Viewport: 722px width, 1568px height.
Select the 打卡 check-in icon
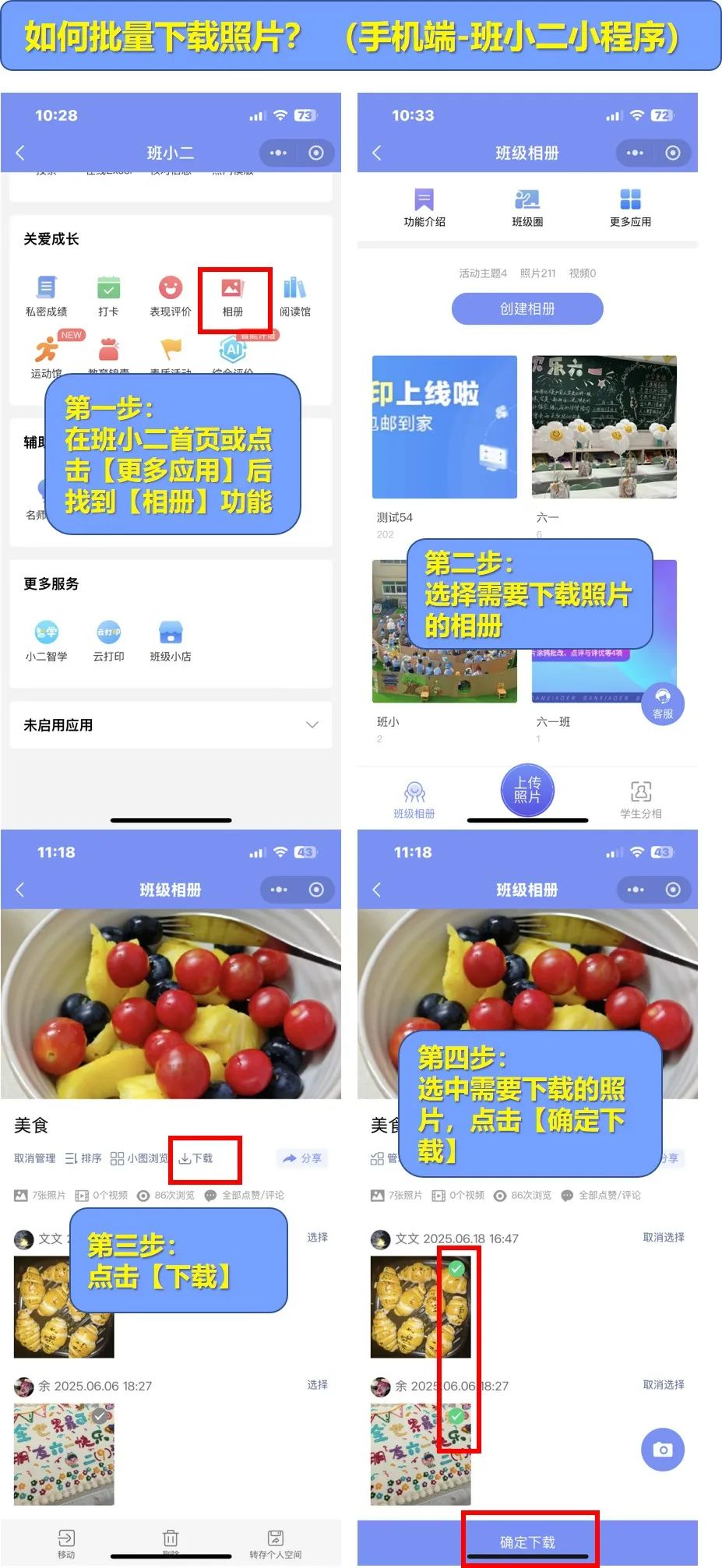(x=108, y=292)
